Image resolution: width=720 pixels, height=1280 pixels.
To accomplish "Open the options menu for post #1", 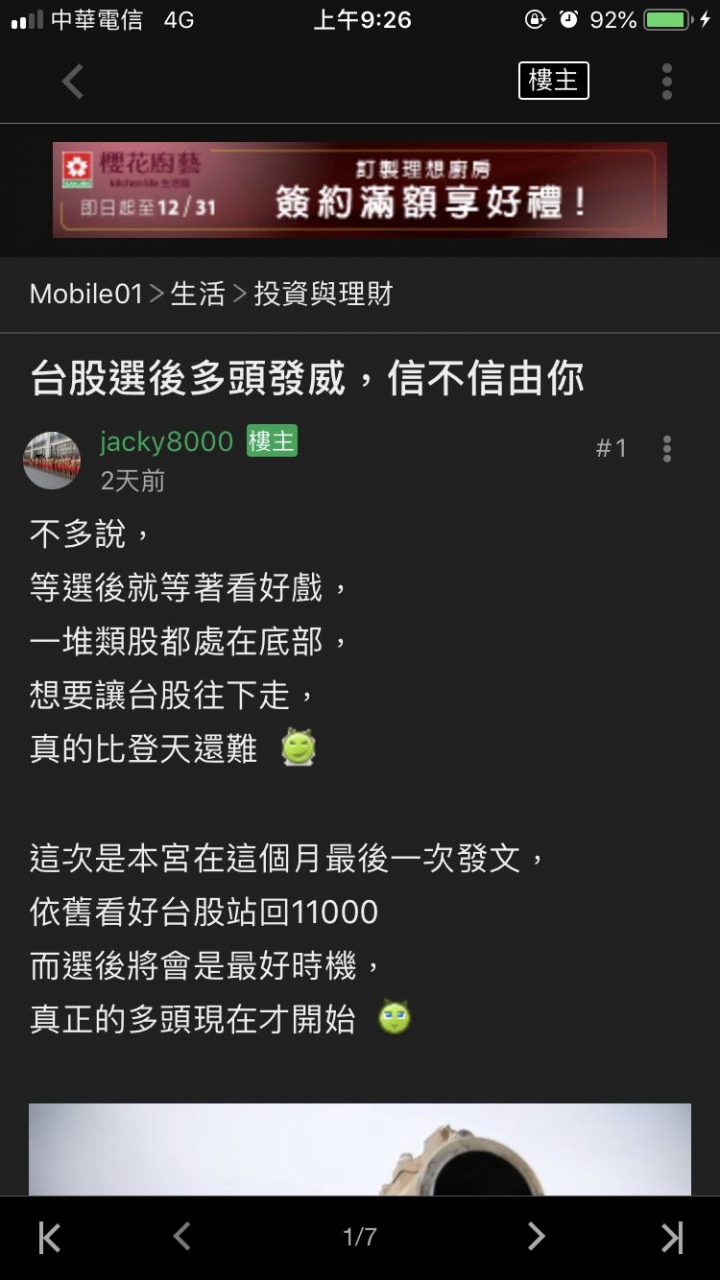I will [666, 448].
